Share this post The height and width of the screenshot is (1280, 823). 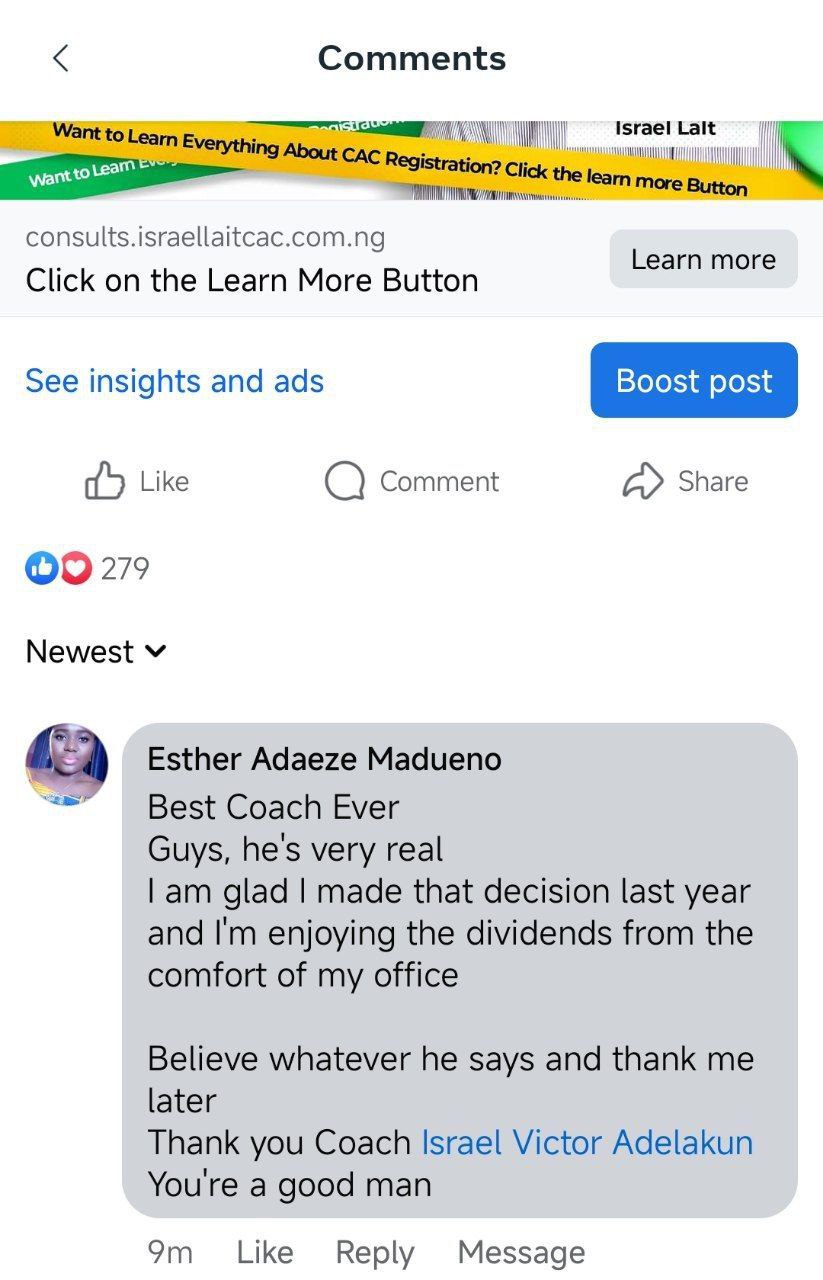685,481
